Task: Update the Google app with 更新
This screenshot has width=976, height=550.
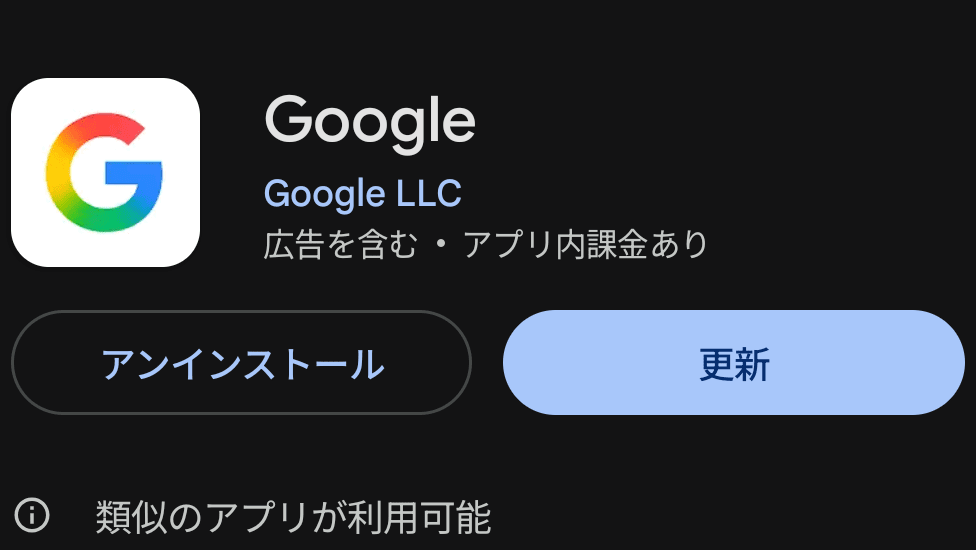Action: pyautogui.click(x=733, y=363)
